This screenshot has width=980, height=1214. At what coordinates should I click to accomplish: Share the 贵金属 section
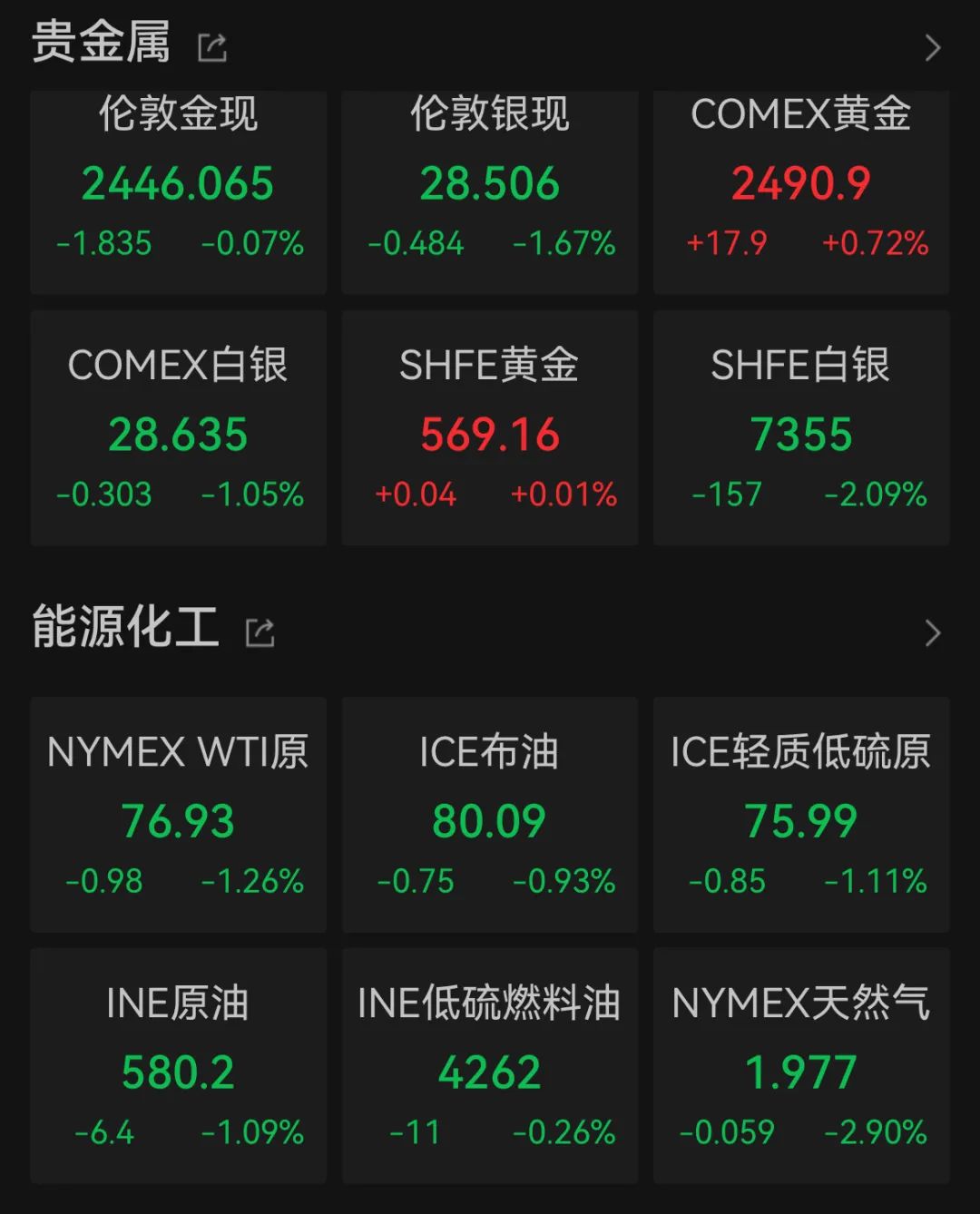pyautogui.click(x=212, y=47)
